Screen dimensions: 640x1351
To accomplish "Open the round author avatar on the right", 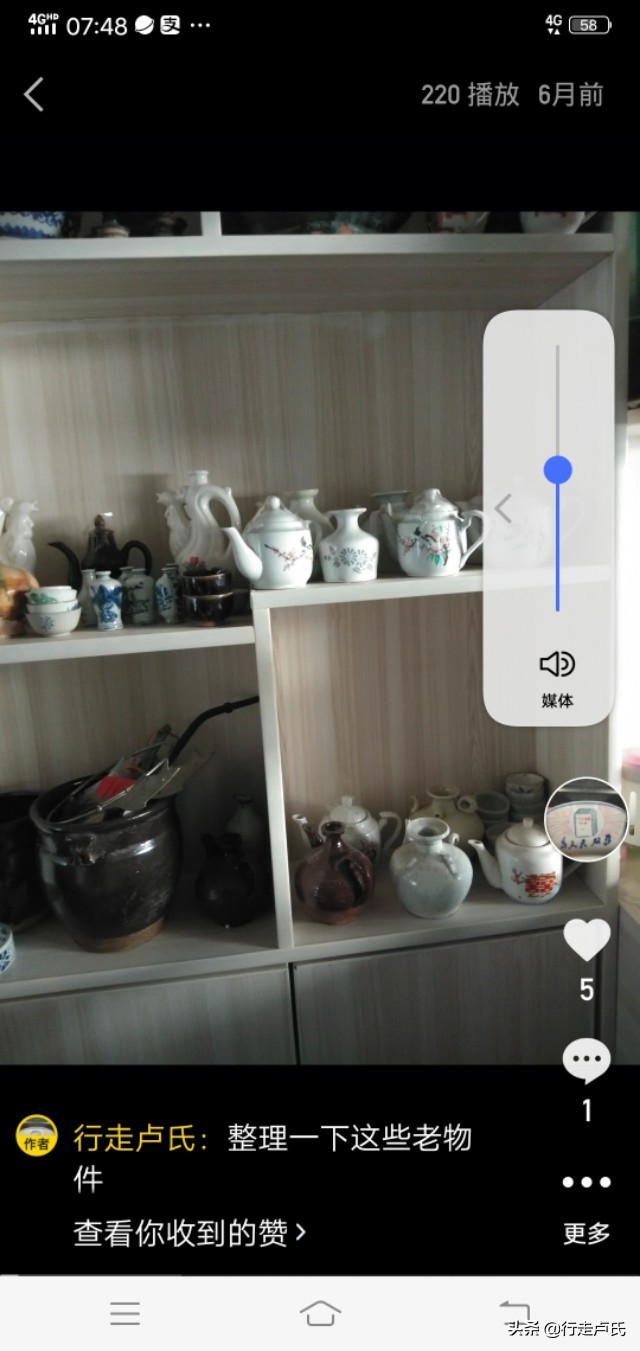I will point(586,819).
